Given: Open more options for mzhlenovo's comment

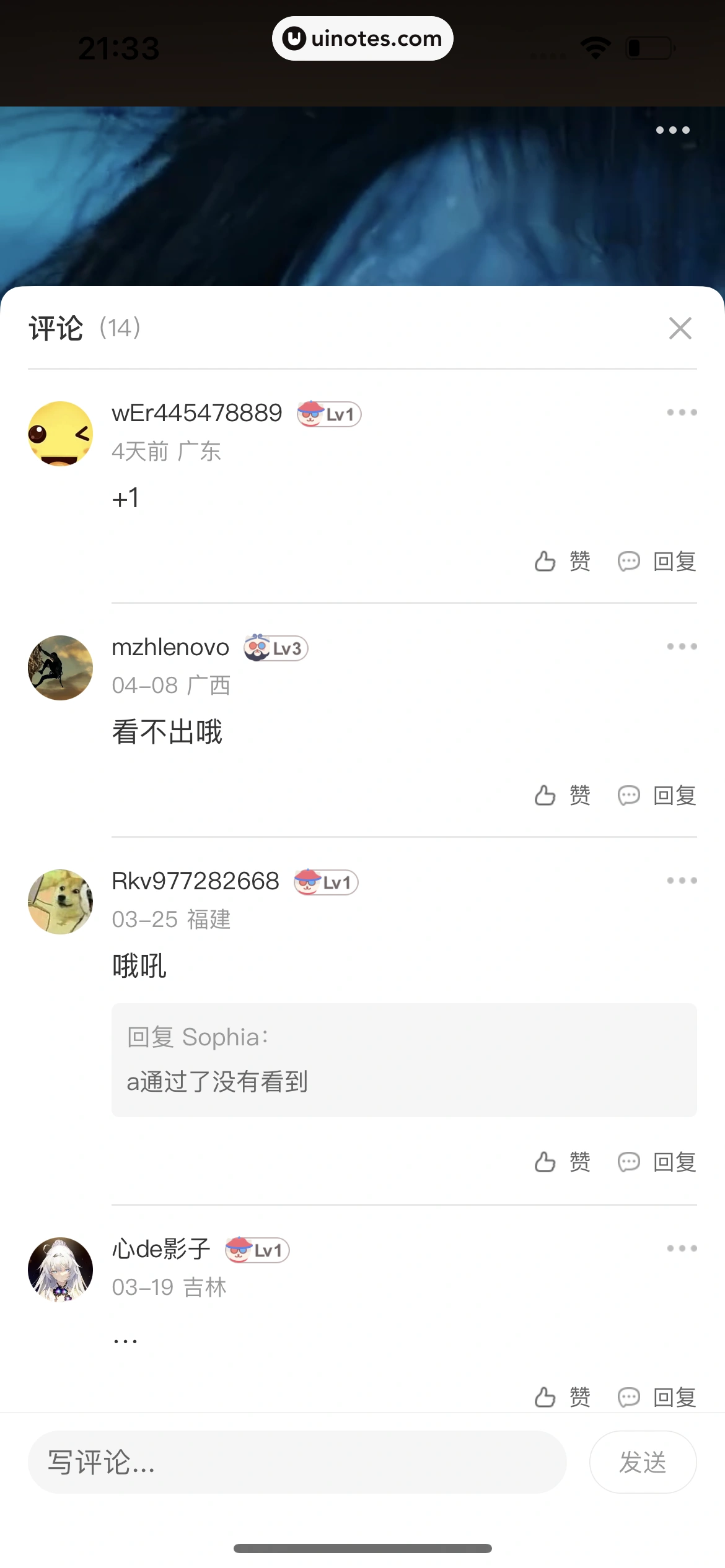Looking at the screenshot, I should (x=680, y=647).
